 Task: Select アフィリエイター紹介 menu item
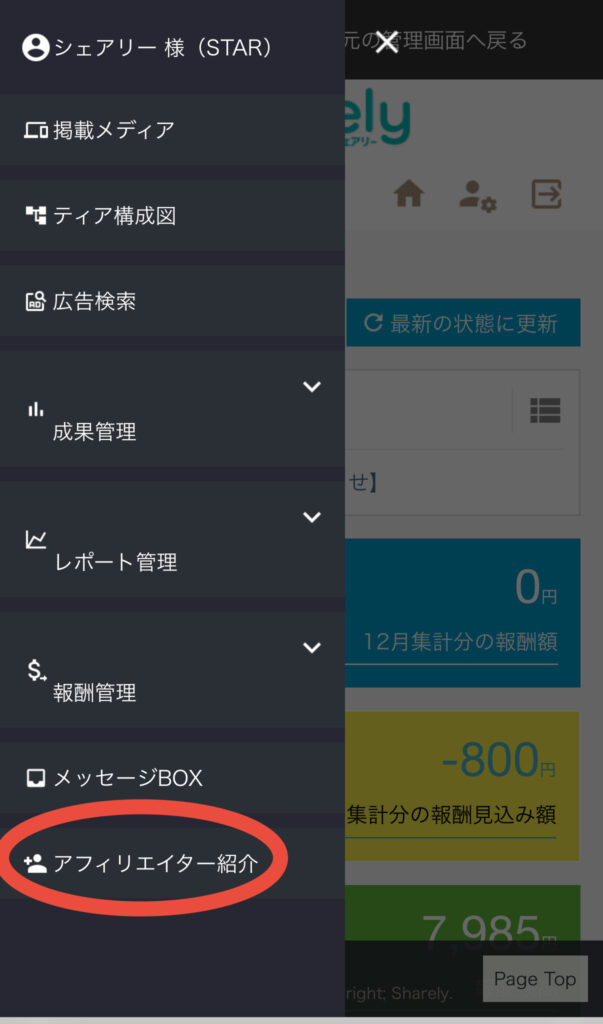[155, 863]
